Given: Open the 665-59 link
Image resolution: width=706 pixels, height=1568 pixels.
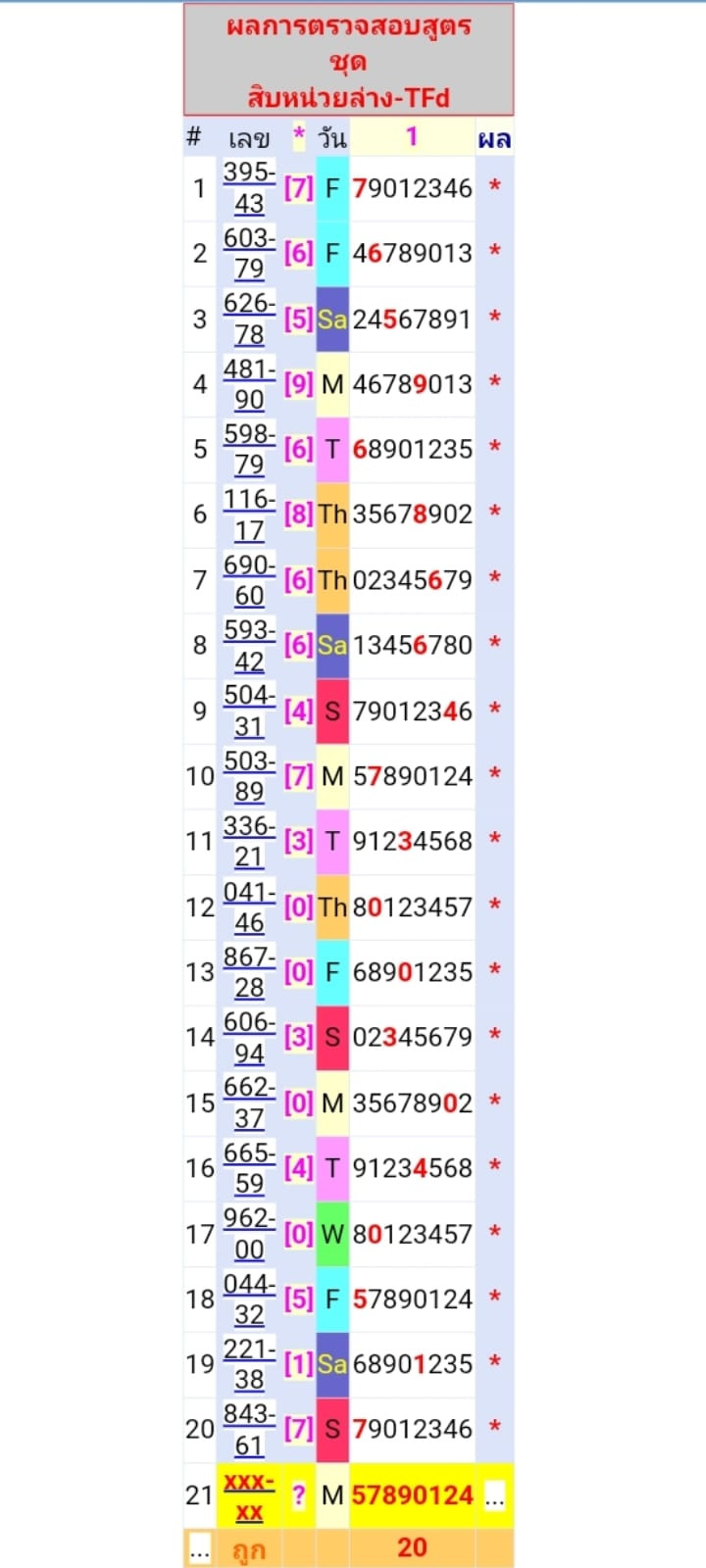Looking at the screenshot, I should pyautogui.click(x=249, y=1168).
